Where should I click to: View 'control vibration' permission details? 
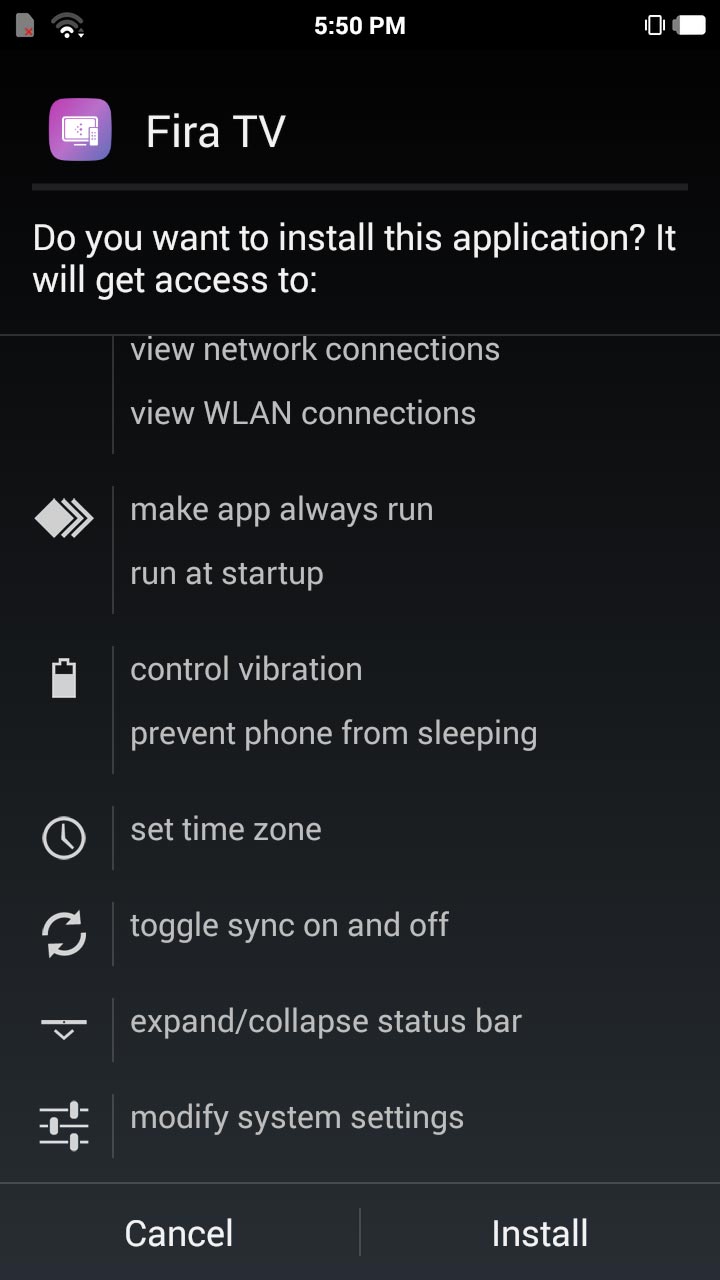(x=246, y=669)
